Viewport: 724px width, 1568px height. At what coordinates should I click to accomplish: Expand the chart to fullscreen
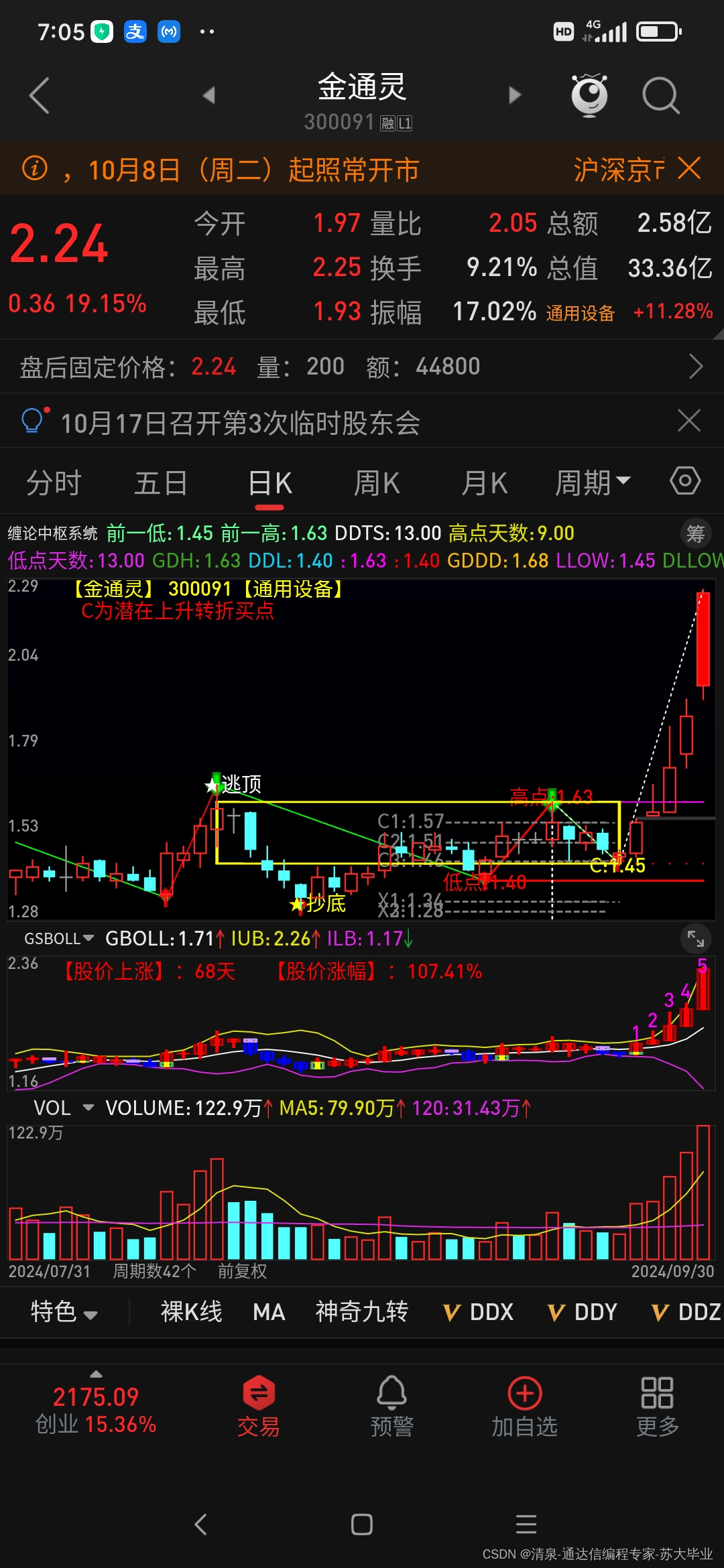click(x=696, y=939)
